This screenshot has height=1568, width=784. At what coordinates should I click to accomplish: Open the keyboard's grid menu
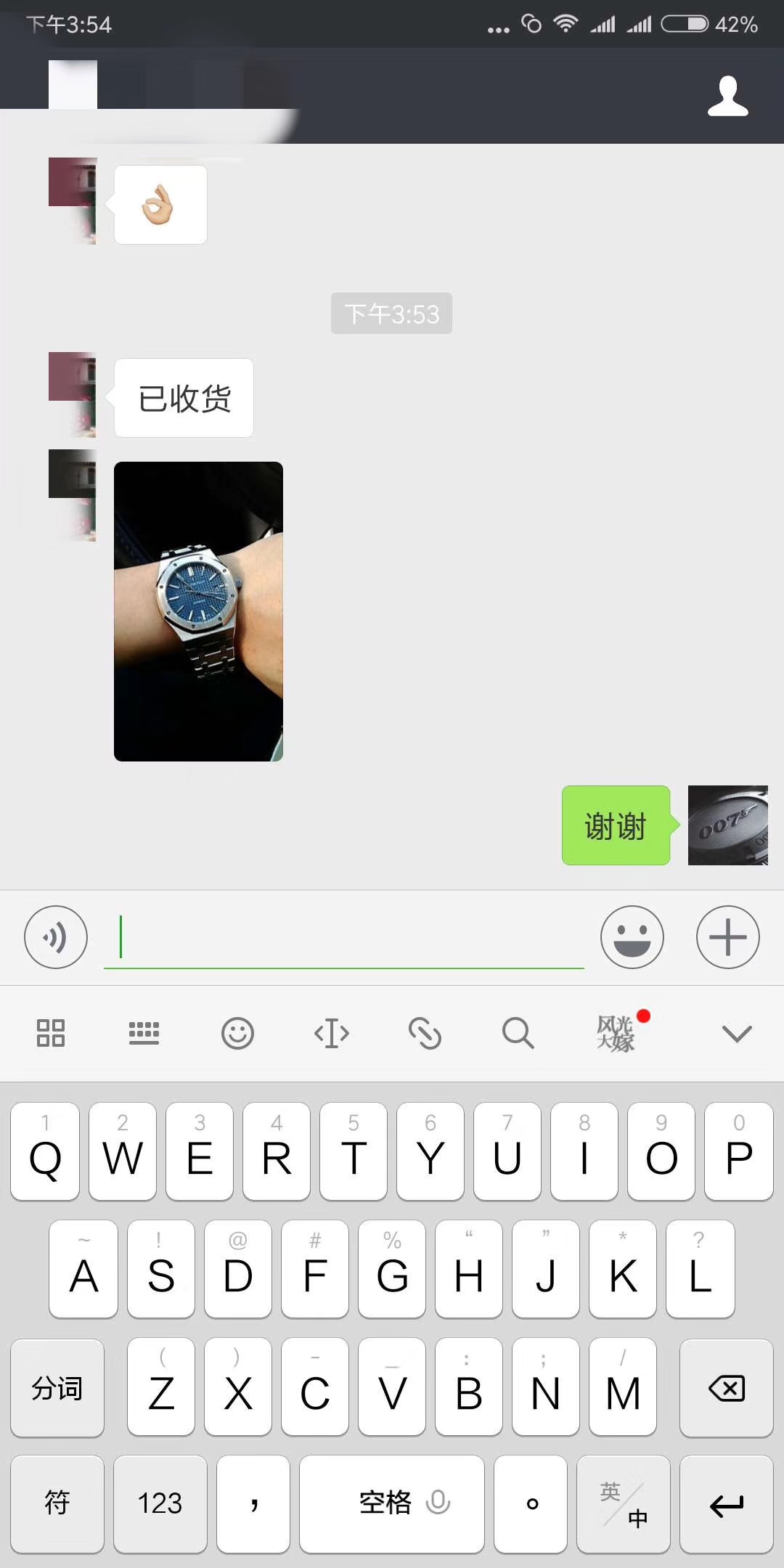tap(51, 1033)
